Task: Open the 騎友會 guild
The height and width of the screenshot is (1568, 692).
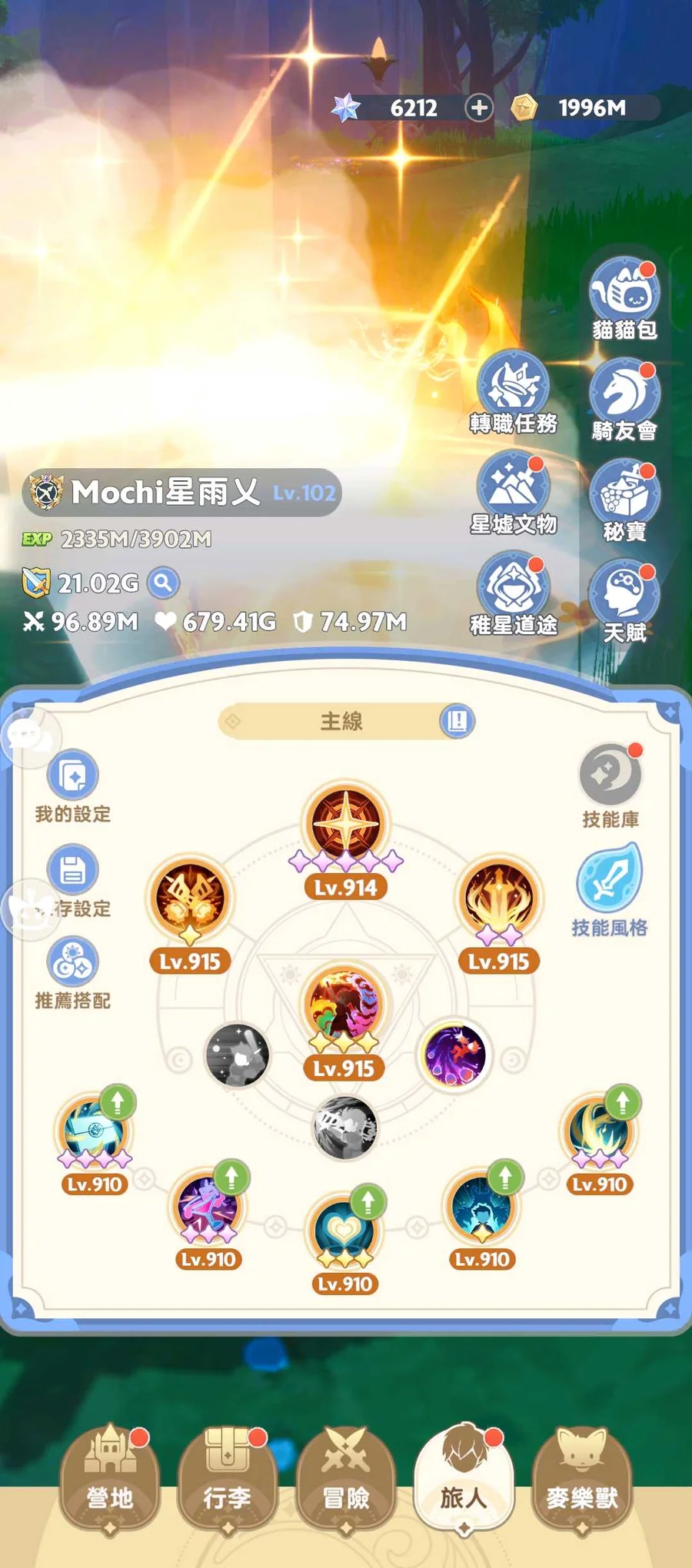Action: pyautogui.click(x=624, y=396)
